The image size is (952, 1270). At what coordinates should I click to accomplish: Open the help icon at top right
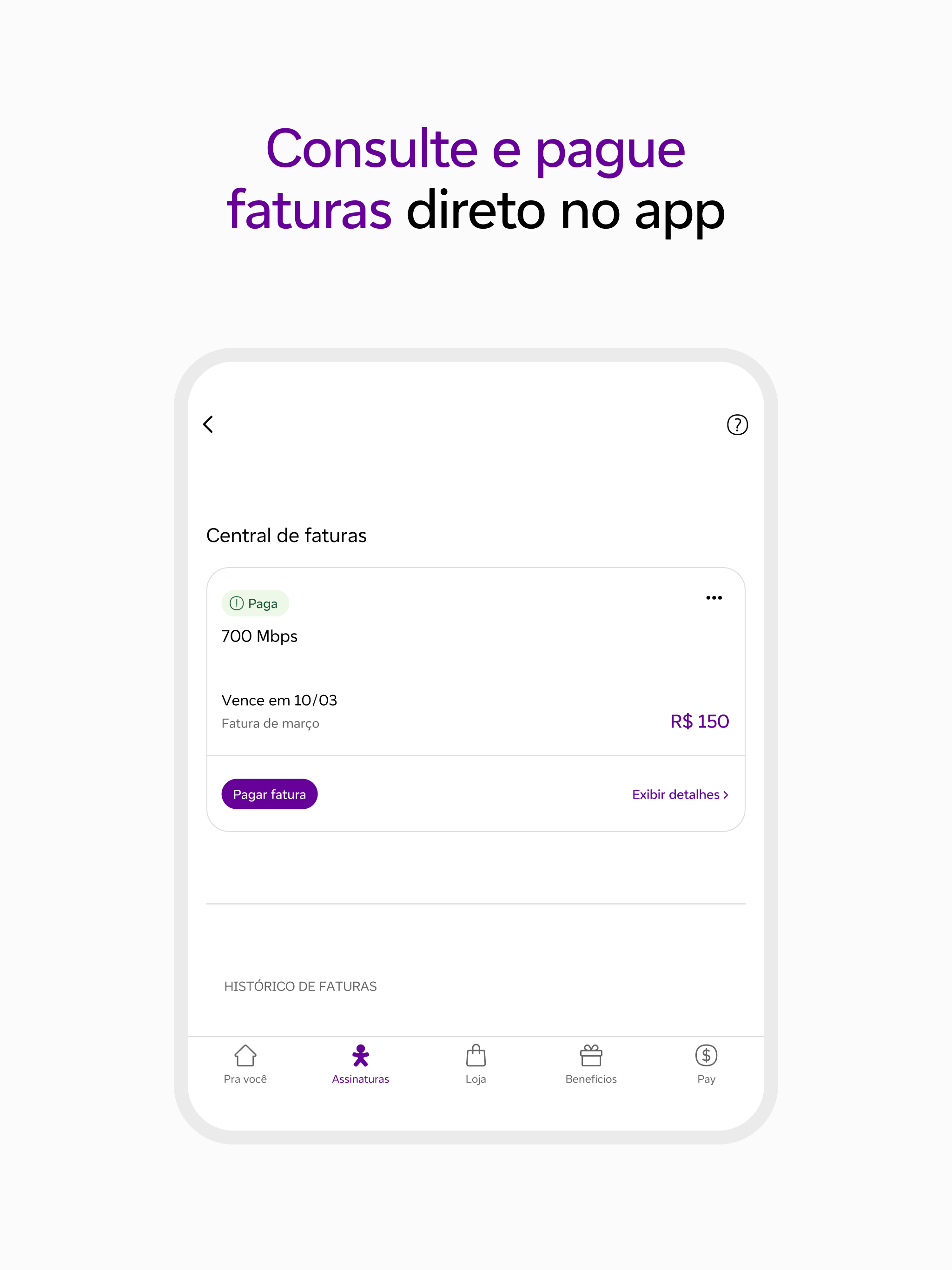click(737, 425)
